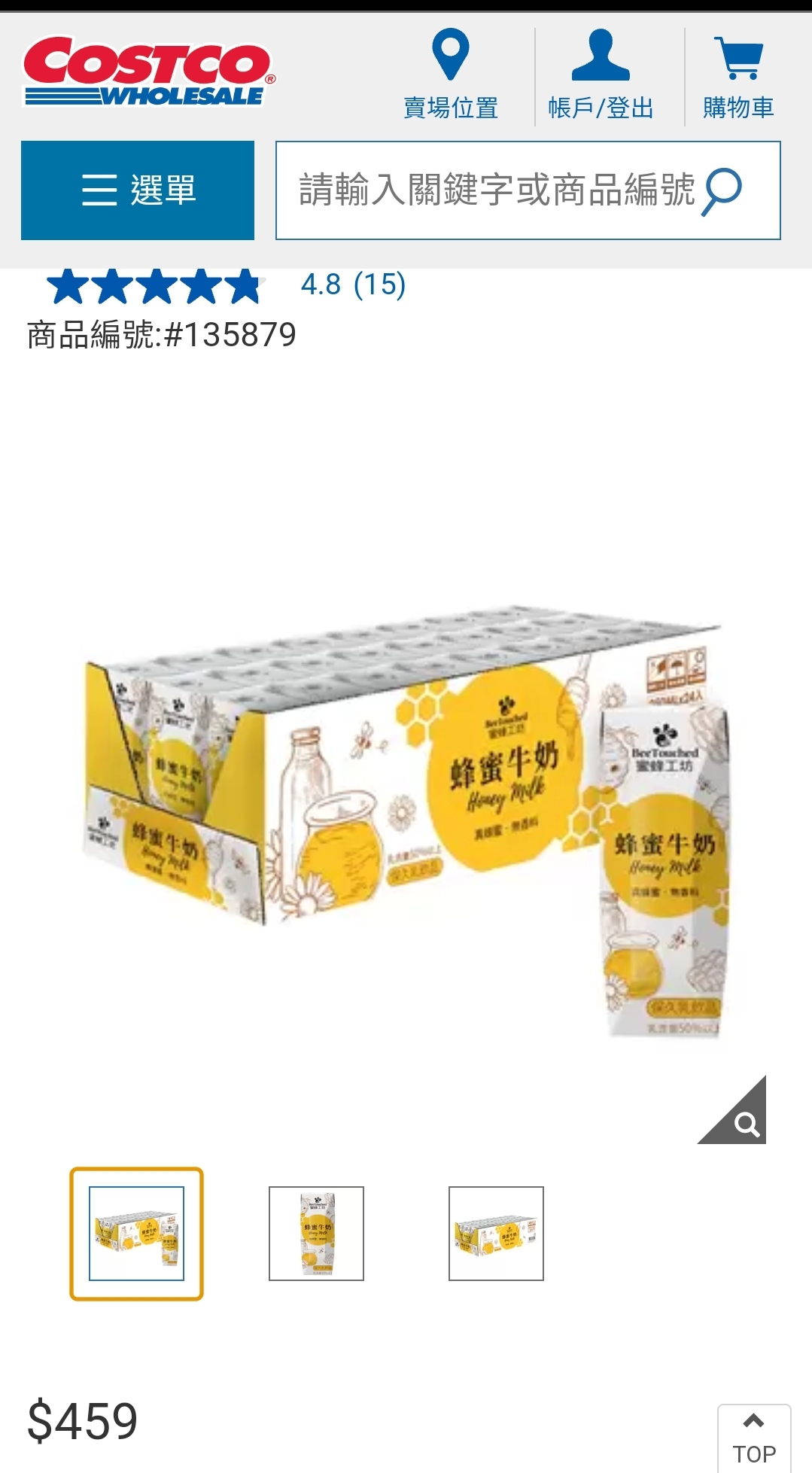
Task: Select the first product thumbnail
Action: pos(136,1234)
